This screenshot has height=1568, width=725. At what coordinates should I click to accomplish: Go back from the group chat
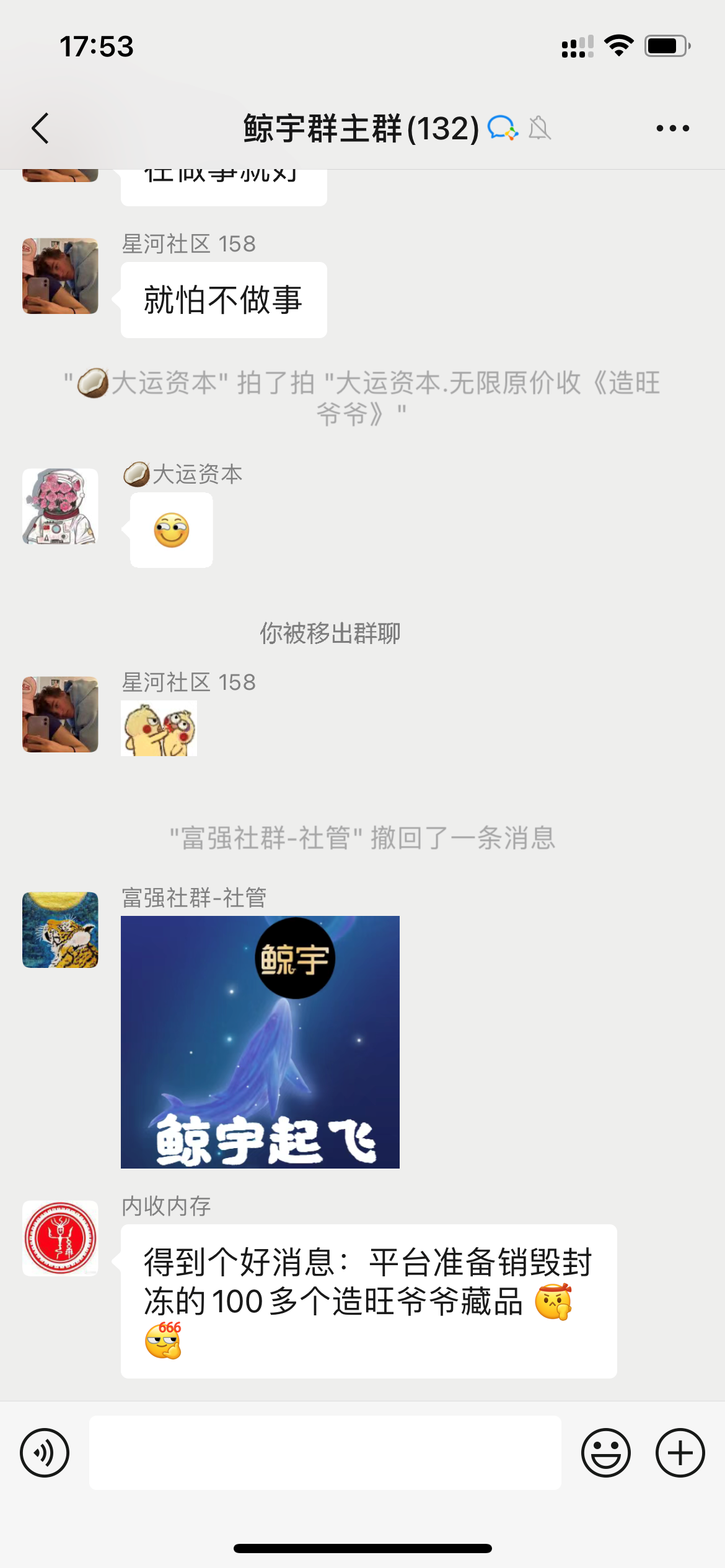click(41, 128)
